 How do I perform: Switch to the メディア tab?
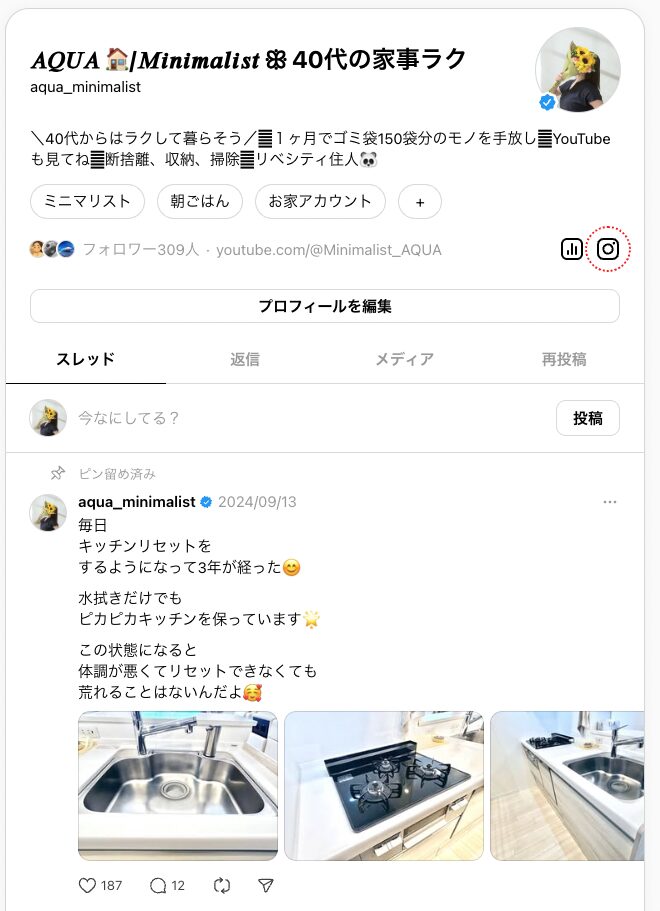[x=404, y=359]
